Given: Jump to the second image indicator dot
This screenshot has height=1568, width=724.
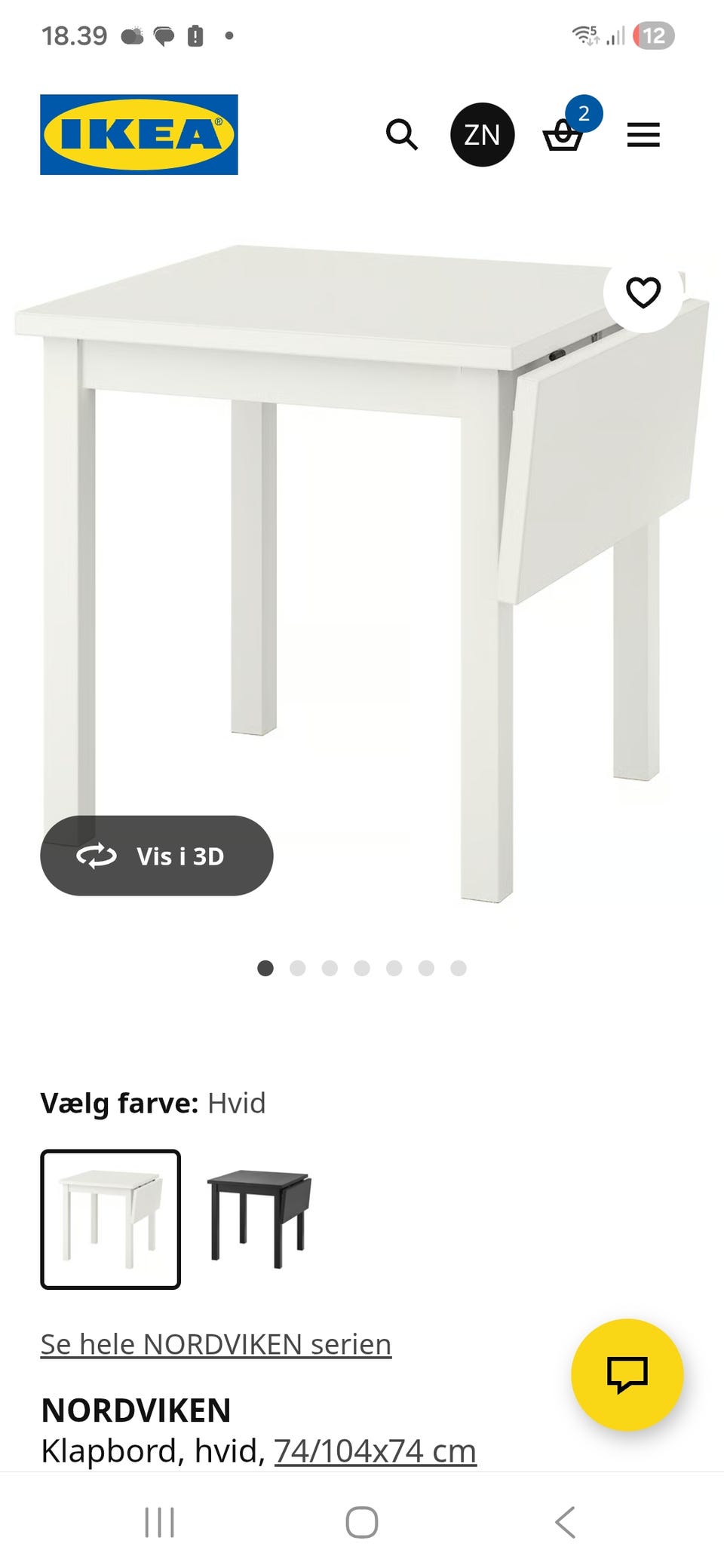Looking at the screenshot, I should (x=298, y=968).
